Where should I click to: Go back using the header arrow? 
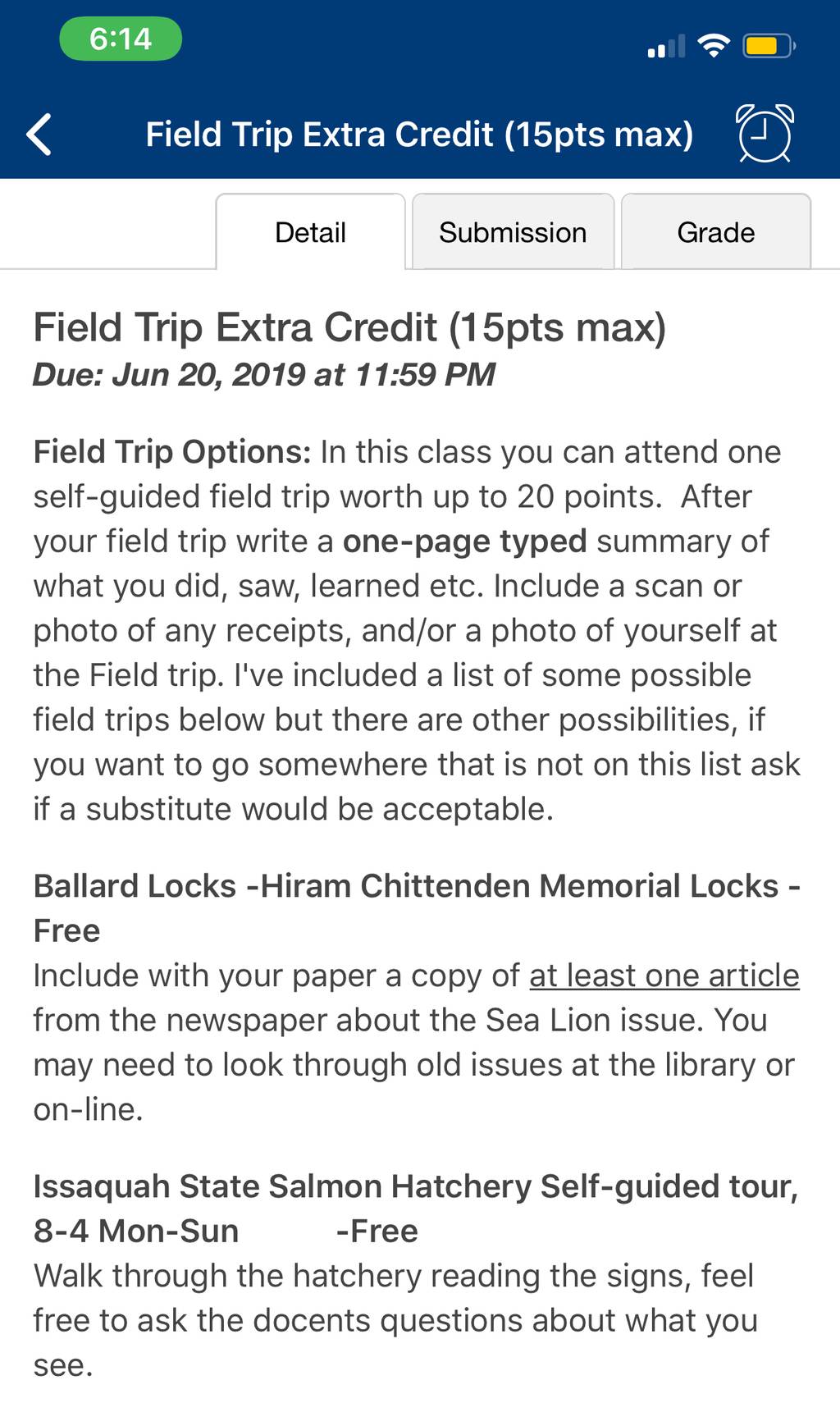39,134
